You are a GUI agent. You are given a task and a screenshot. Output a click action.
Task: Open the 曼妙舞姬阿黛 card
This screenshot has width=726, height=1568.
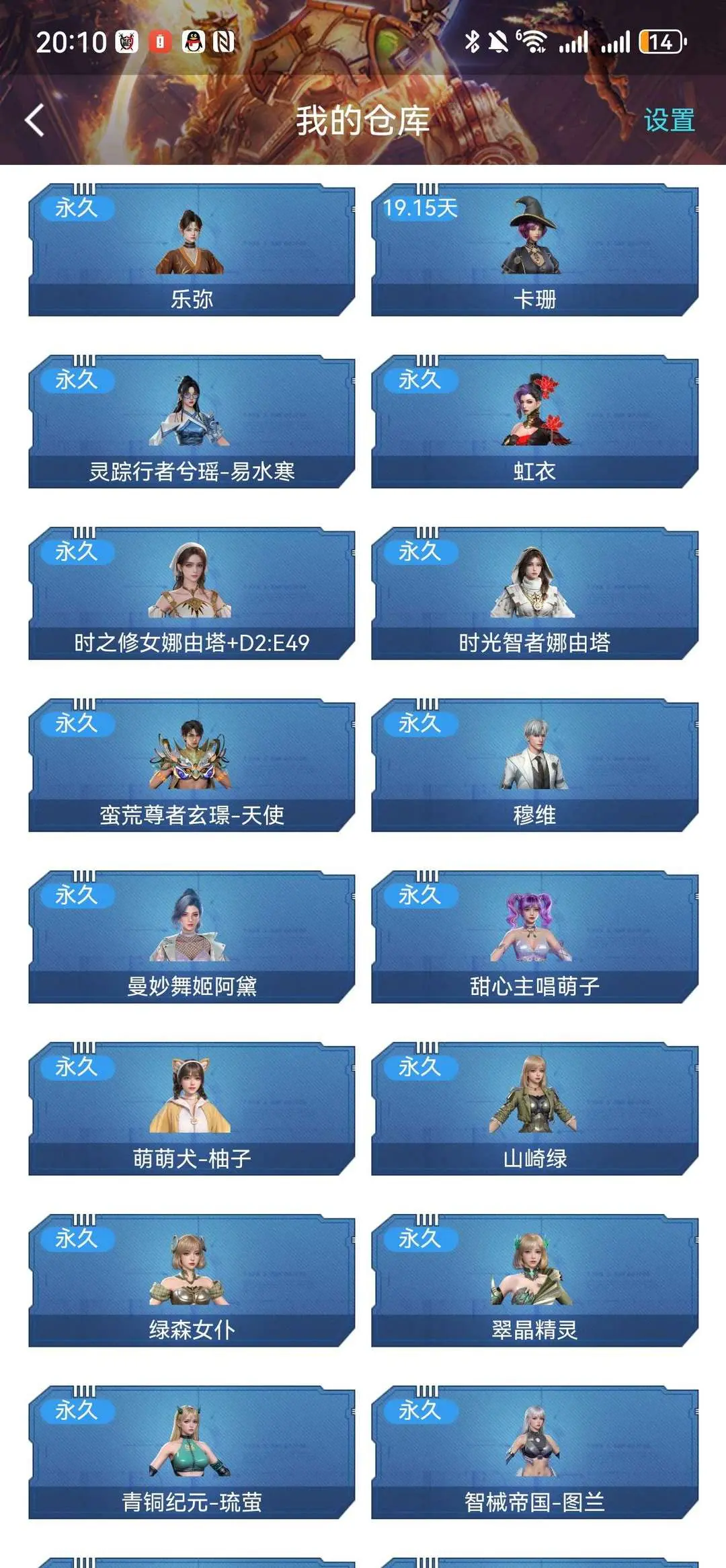pos(192,937)
